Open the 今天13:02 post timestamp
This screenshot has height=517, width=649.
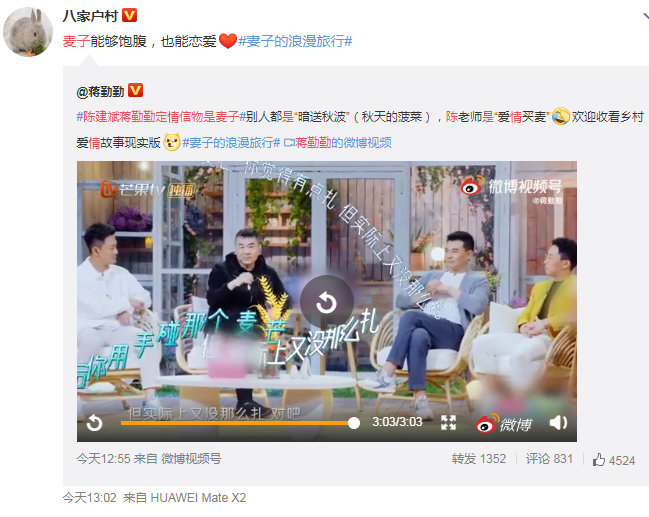pyautogui.click(x=90, y=497)
